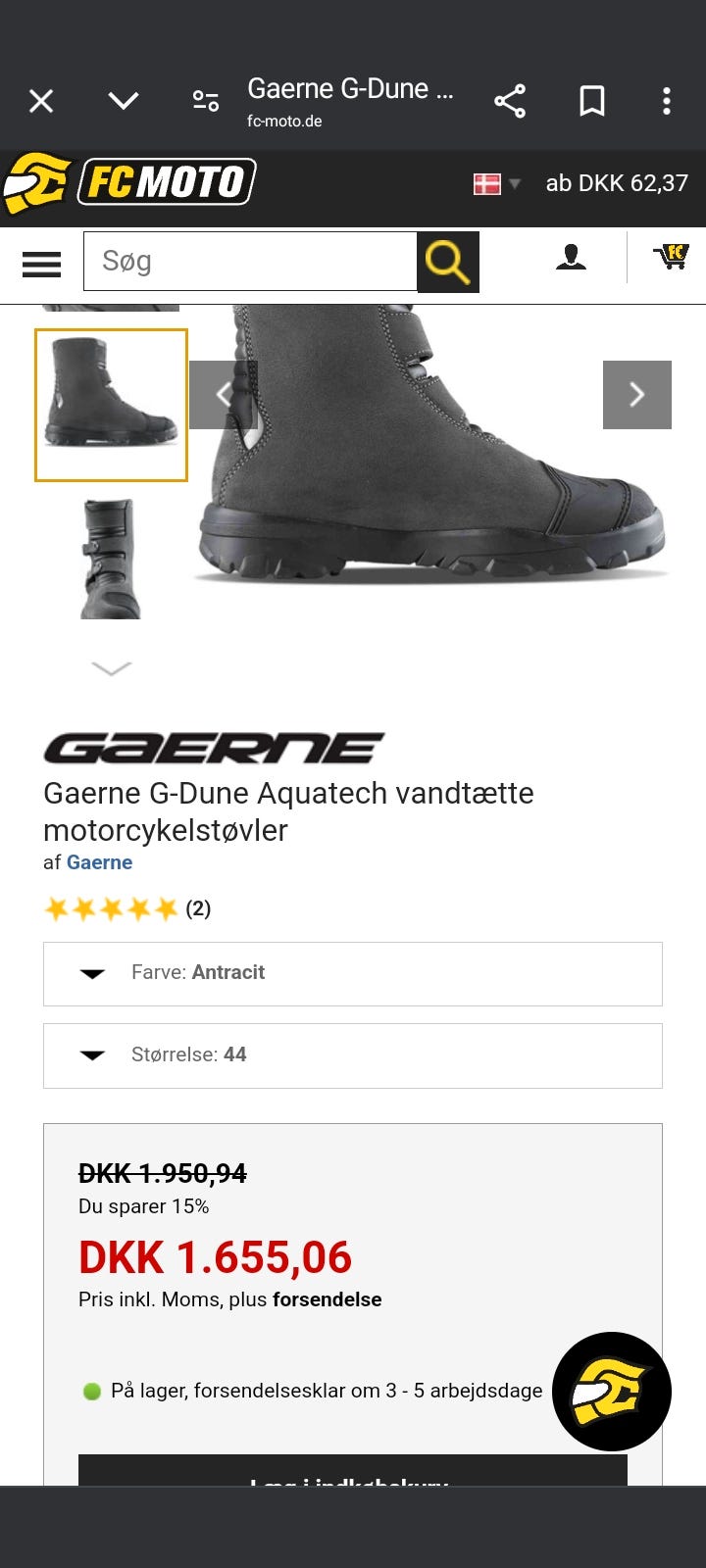The width and height of the screenshot is (706, 1568).
Task: Tap the yellow magnifier search button
Action: click(x=448, y=263)
